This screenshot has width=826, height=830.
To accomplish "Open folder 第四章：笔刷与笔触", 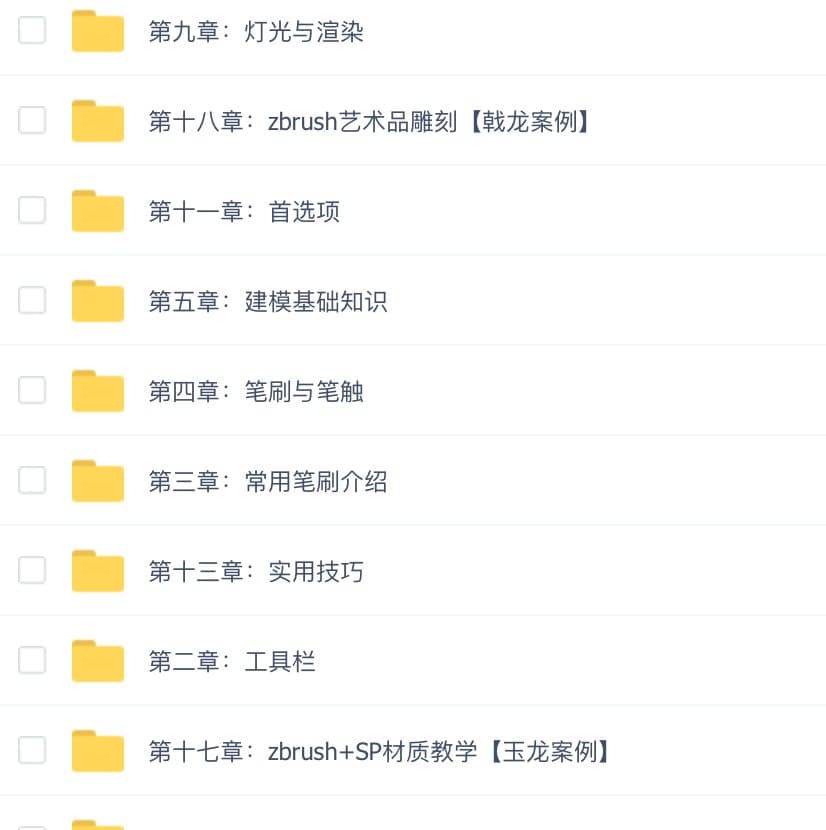I will click(255, 392).
